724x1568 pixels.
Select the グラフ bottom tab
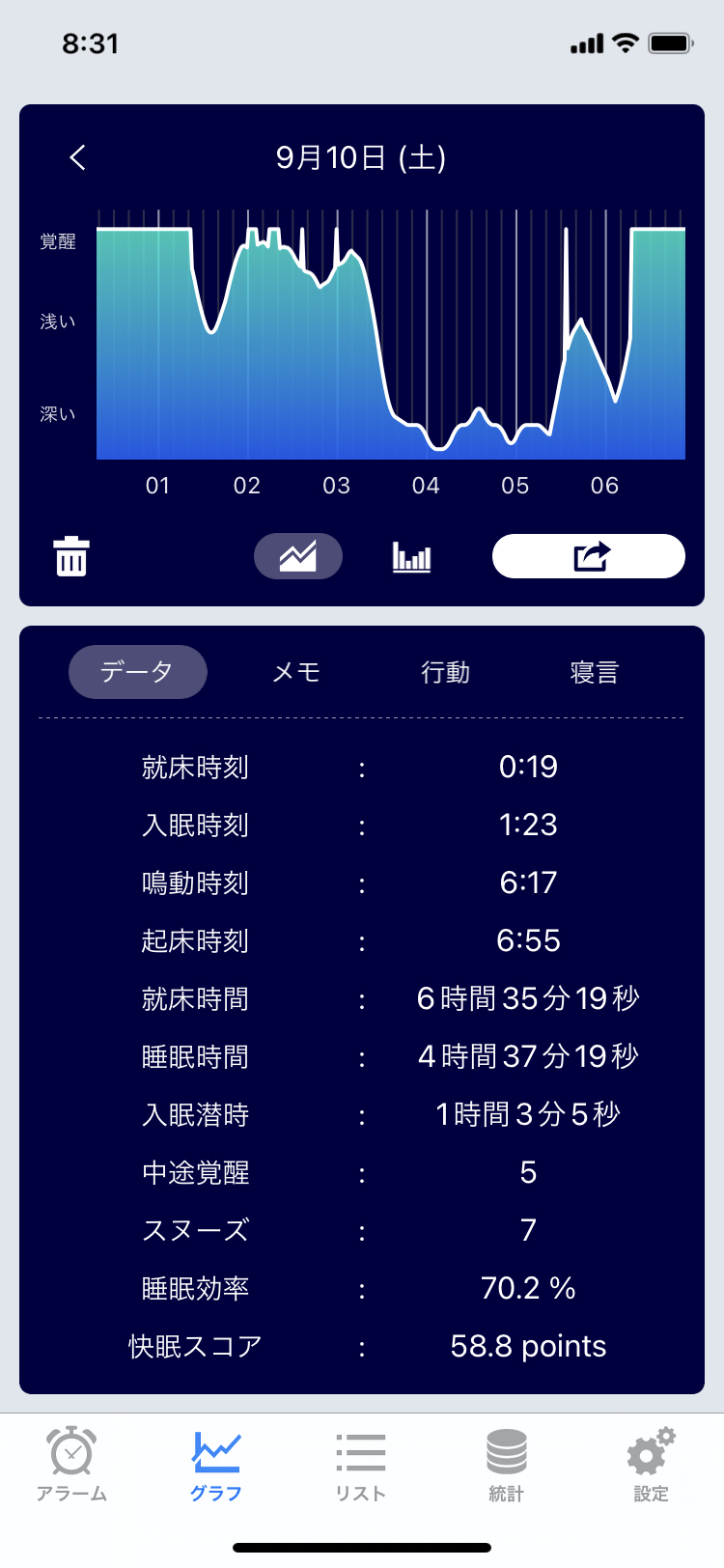[x=216, y=1465]
